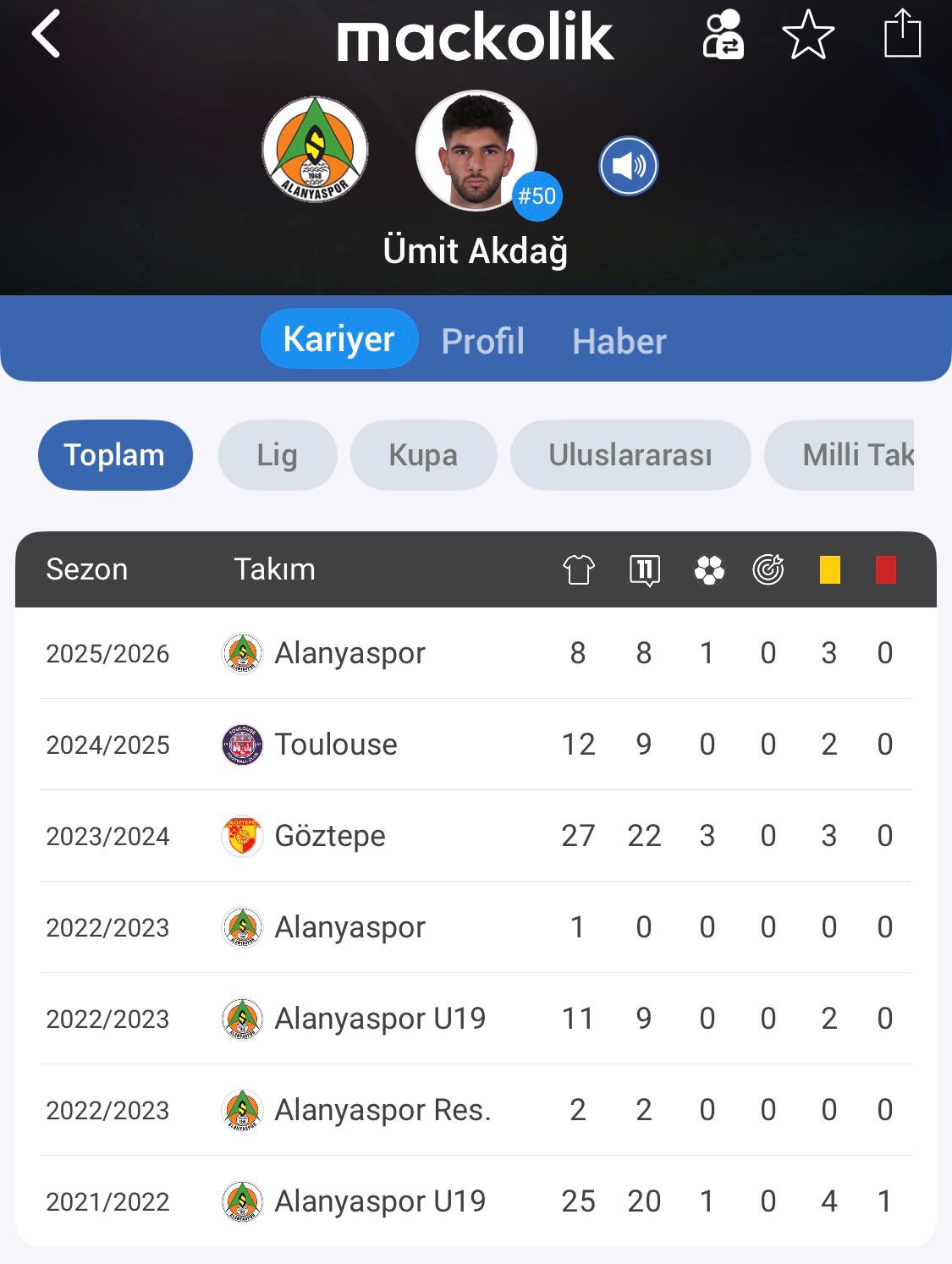
Task: Add Ümit Akdağ to favorites with the star
Action: tap(808, 35)
